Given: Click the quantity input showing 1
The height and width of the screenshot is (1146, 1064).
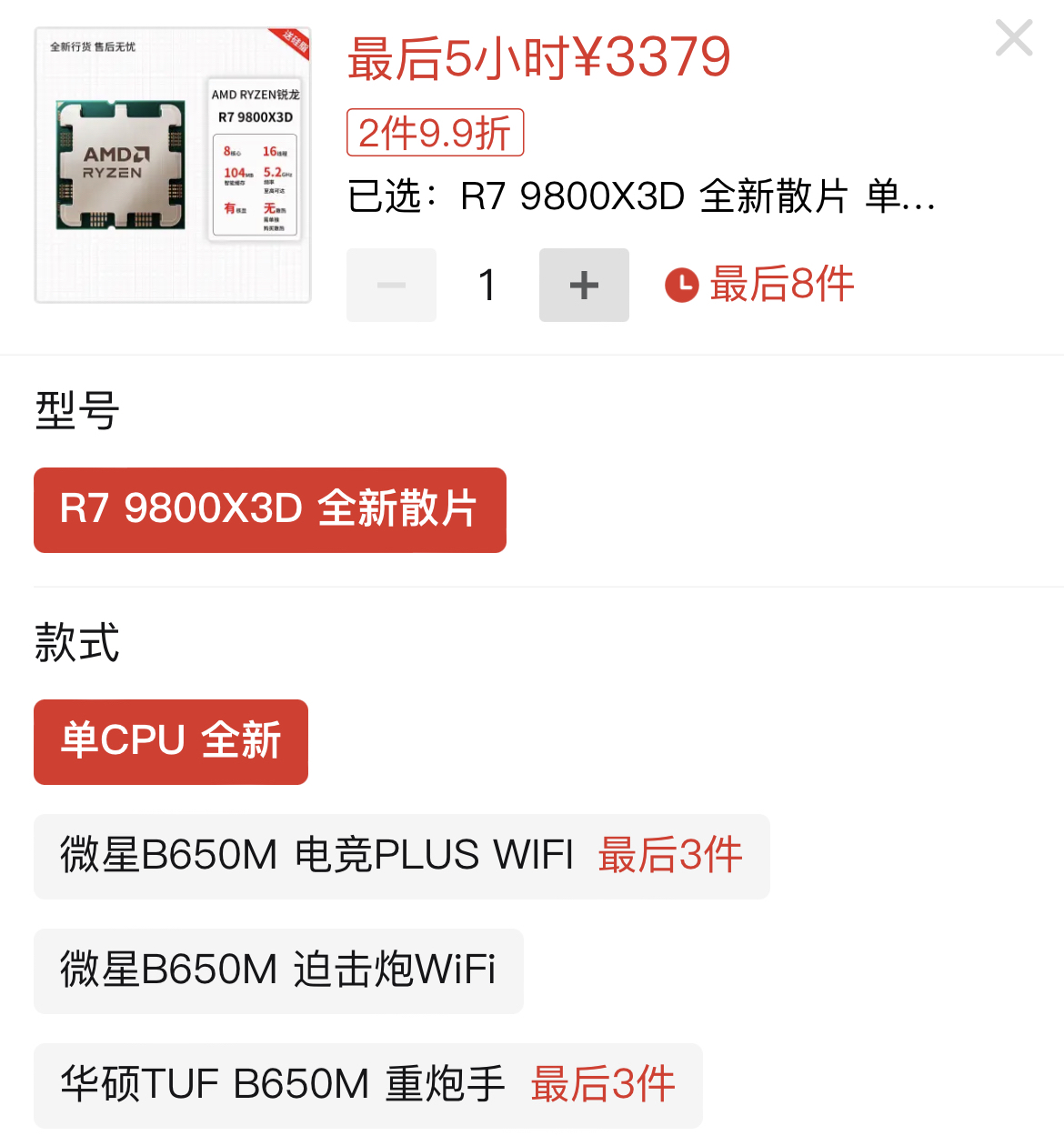Looking at the screenshot, I should [x=487, y=285].
